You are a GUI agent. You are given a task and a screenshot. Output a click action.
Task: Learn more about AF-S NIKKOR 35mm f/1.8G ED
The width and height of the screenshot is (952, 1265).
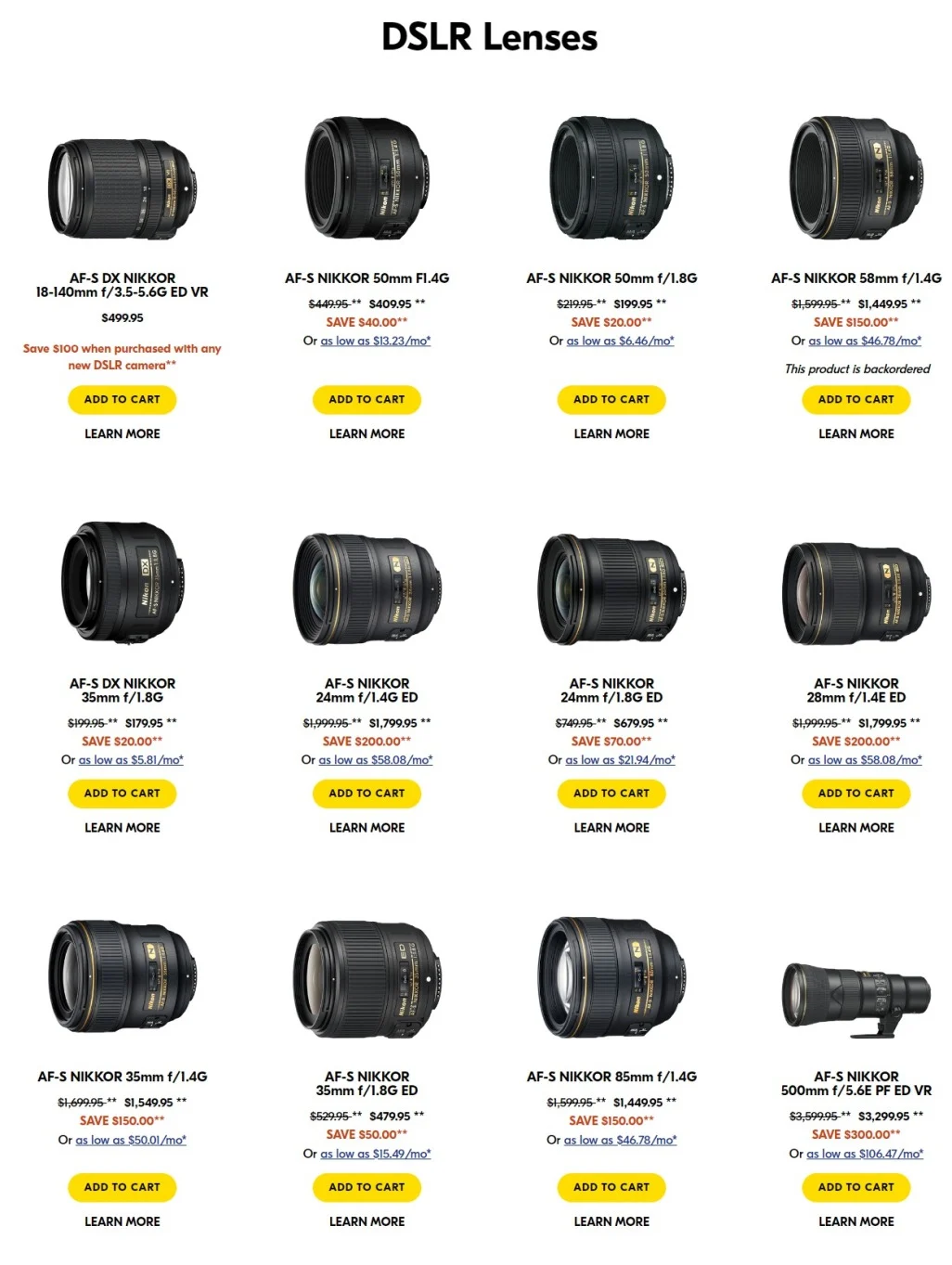click(x=367, y=1222)
